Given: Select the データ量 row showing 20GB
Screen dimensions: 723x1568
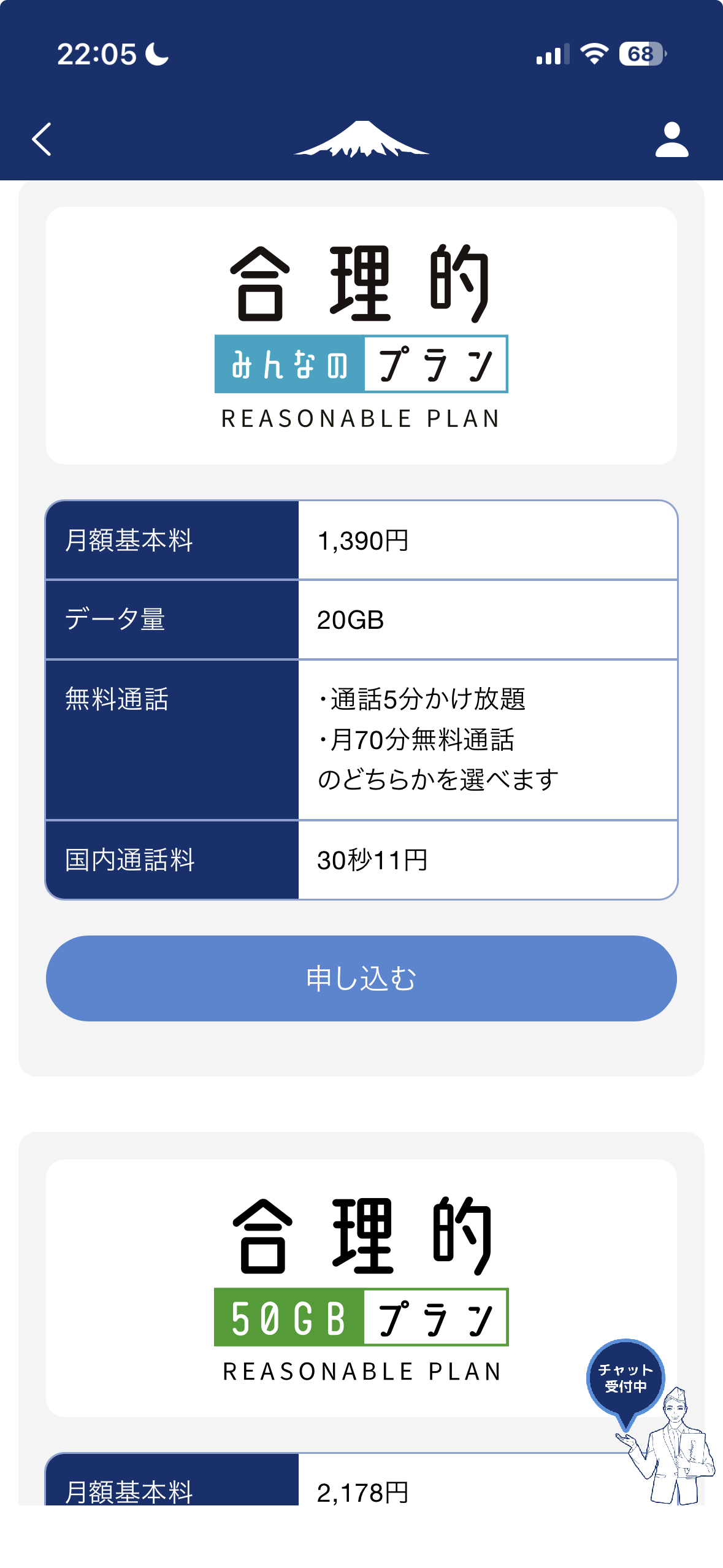Looking at the screenshot, I should click(x=361, y=618).
